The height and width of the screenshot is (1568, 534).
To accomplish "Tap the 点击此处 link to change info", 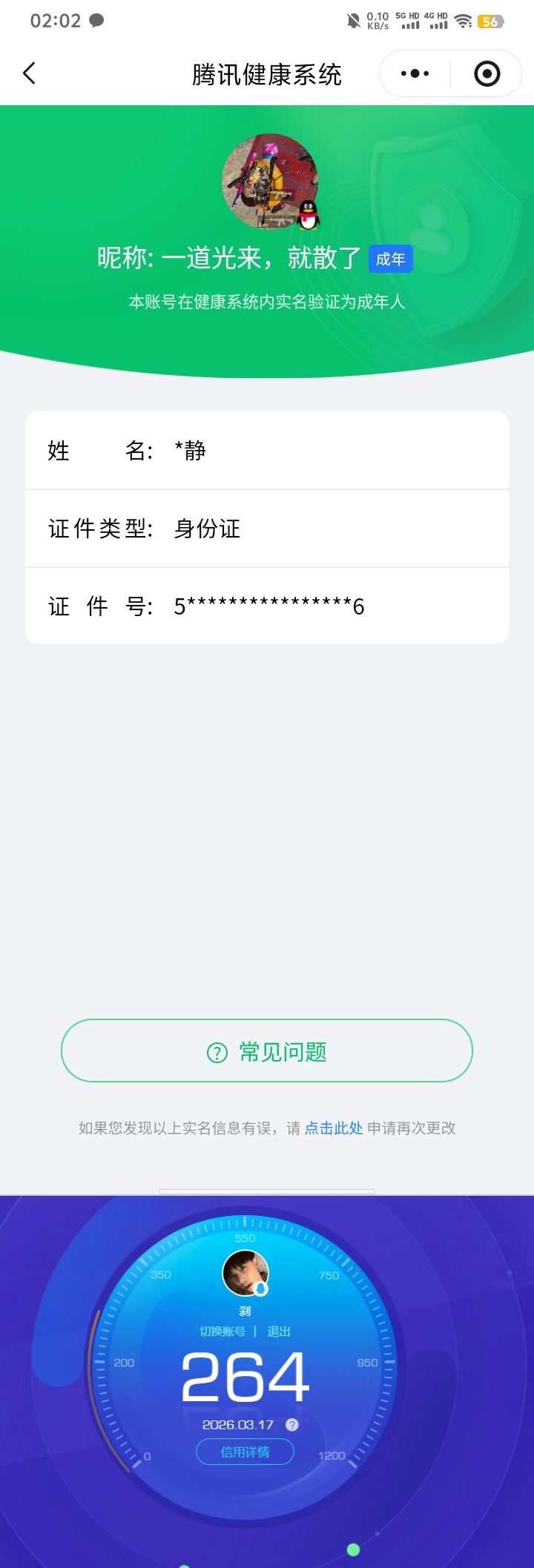I will click(x=334, y=1128).
